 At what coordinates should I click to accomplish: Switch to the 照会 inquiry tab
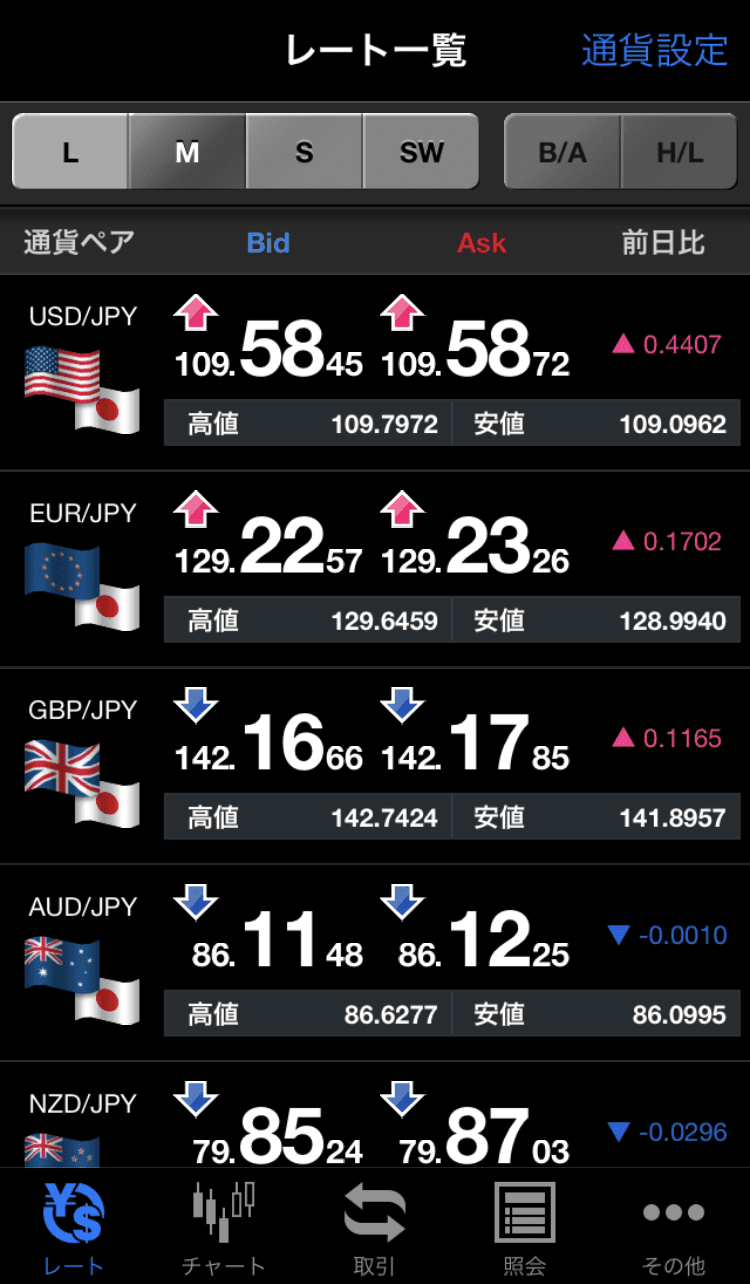525,1227
